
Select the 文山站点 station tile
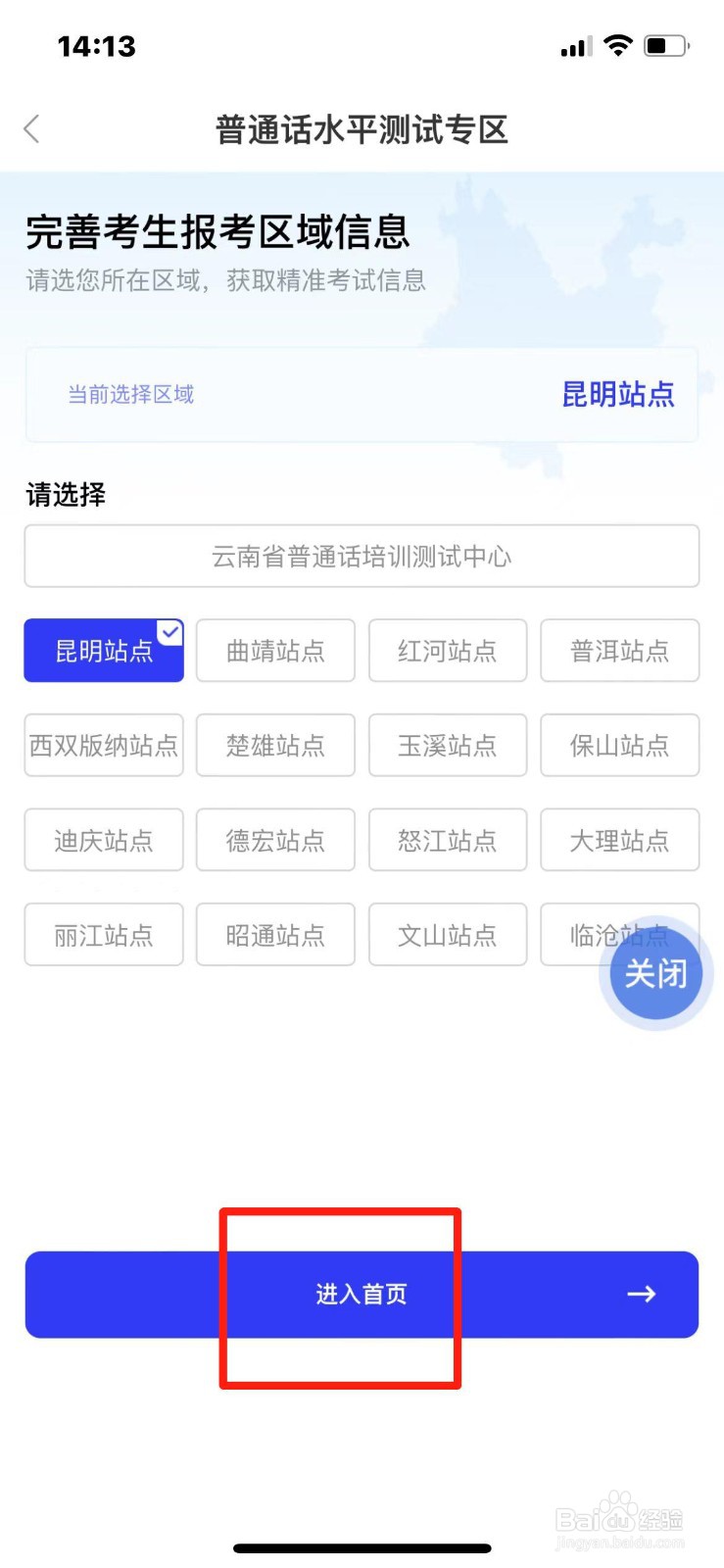point(448,935)
